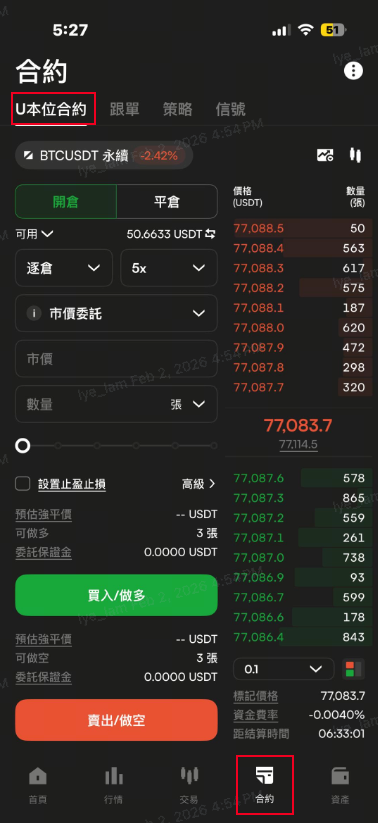
Task: Open the BTCUSDT 永續 pair selector
Action: (104, 156)
